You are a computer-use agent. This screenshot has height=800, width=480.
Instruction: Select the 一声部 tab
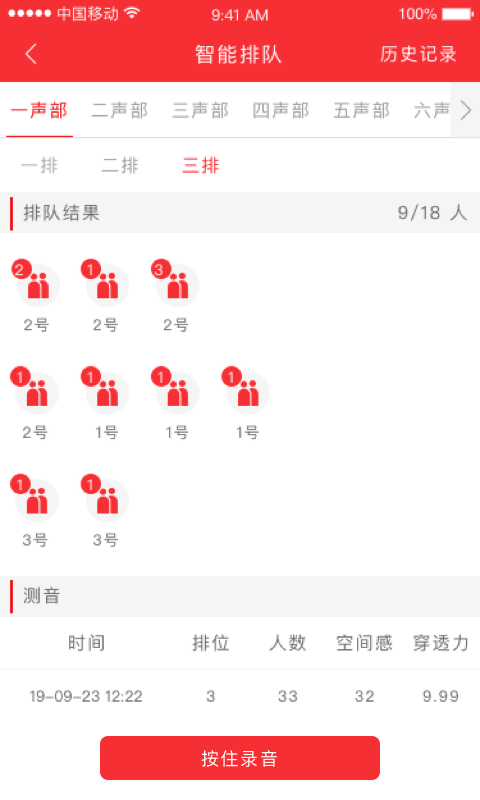pos(39,111)
